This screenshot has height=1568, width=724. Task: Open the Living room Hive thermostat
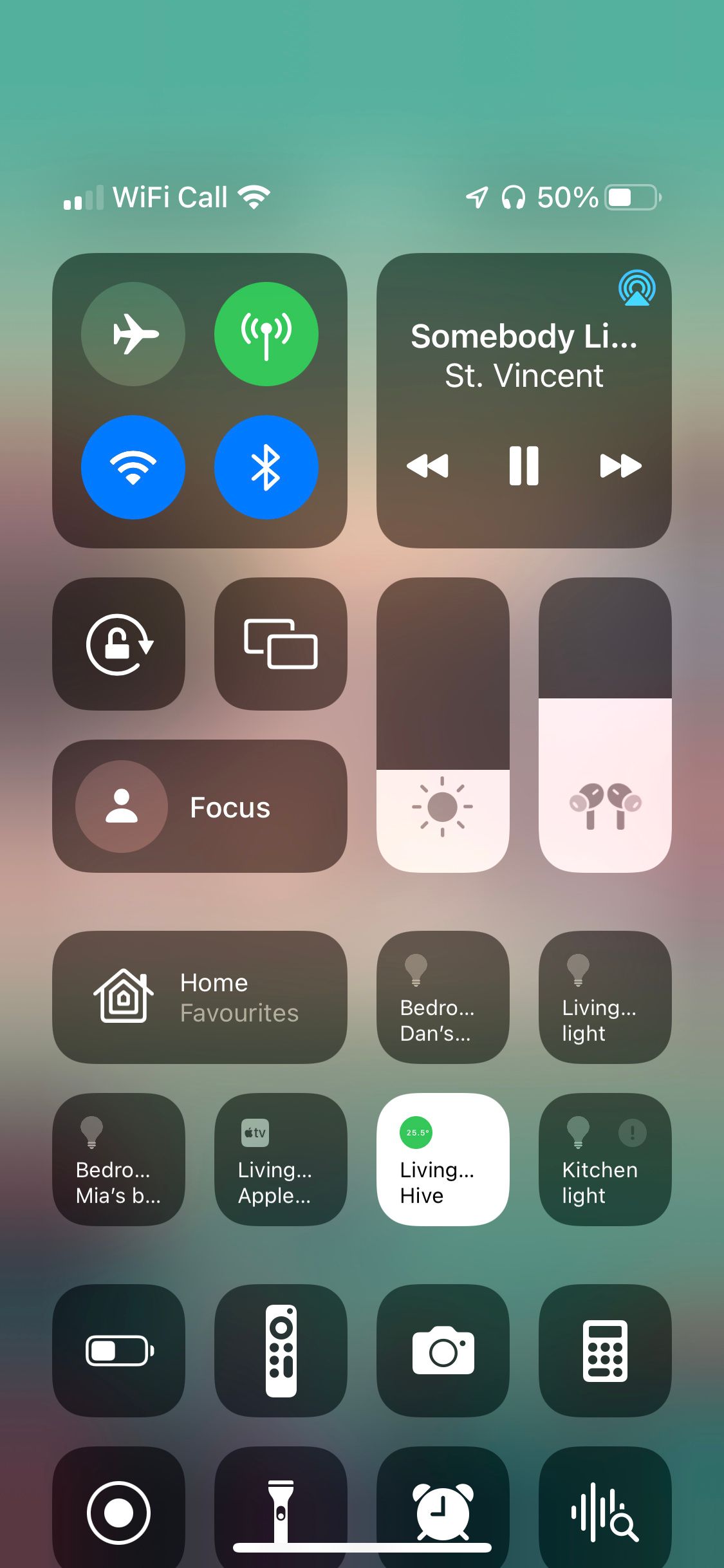(x=443, y=1159)
